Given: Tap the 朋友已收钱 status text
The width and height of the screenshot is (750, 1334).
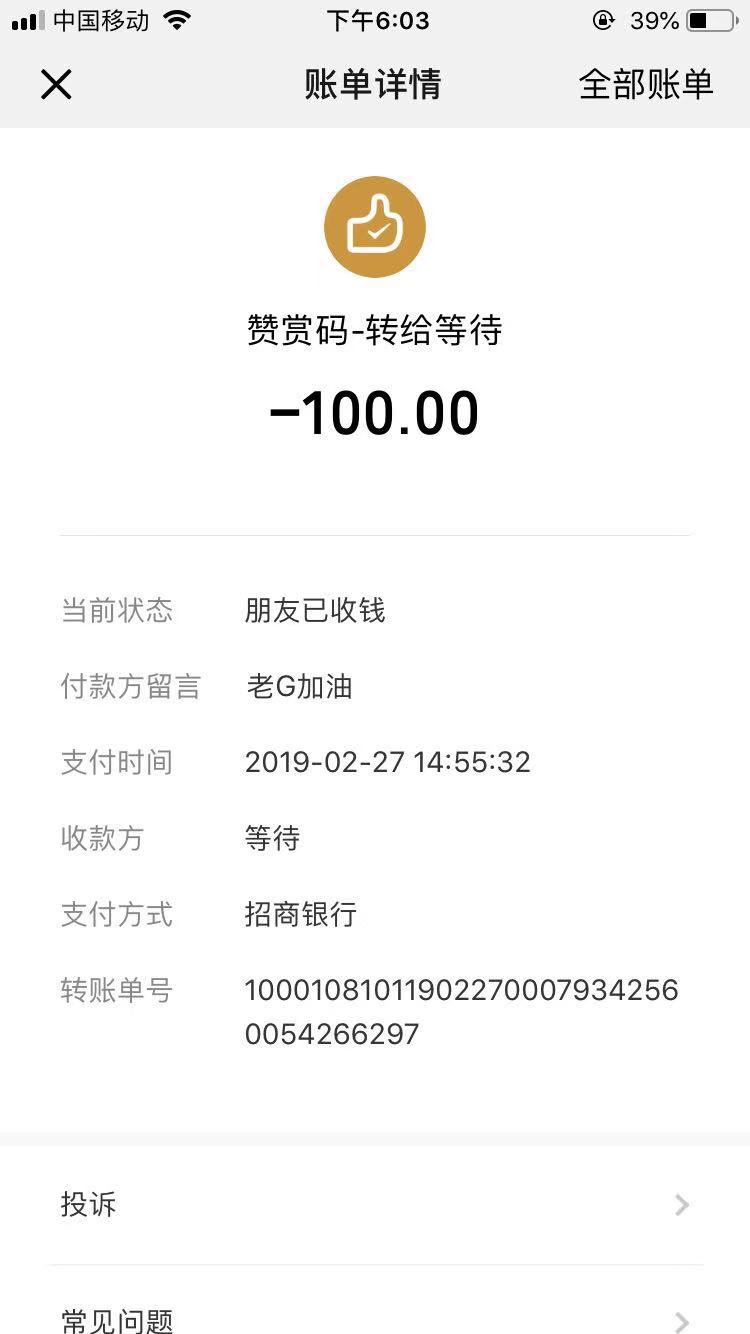Looking at the screenshot, I should [313, 610].
